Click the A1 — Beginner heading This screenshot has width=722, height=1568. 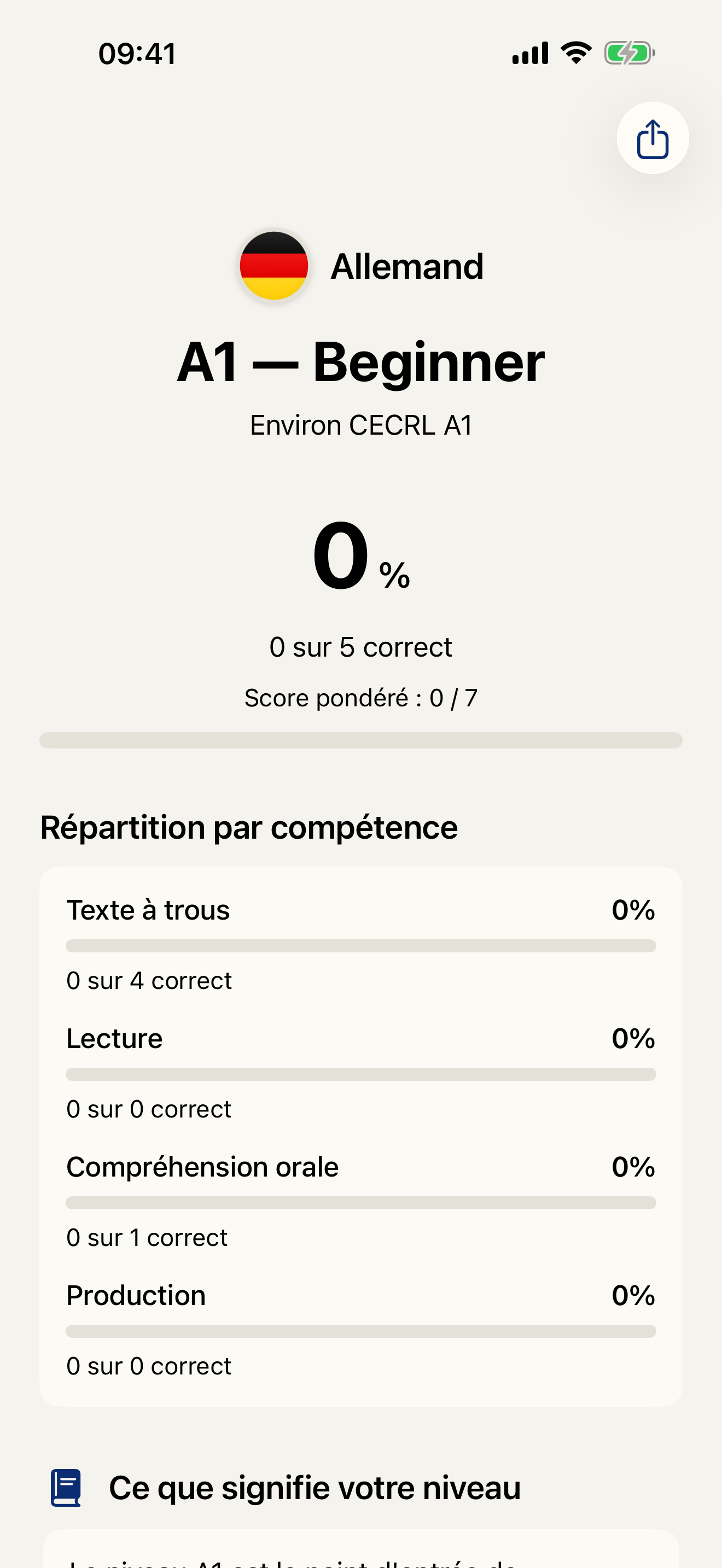tap(361, 360)
